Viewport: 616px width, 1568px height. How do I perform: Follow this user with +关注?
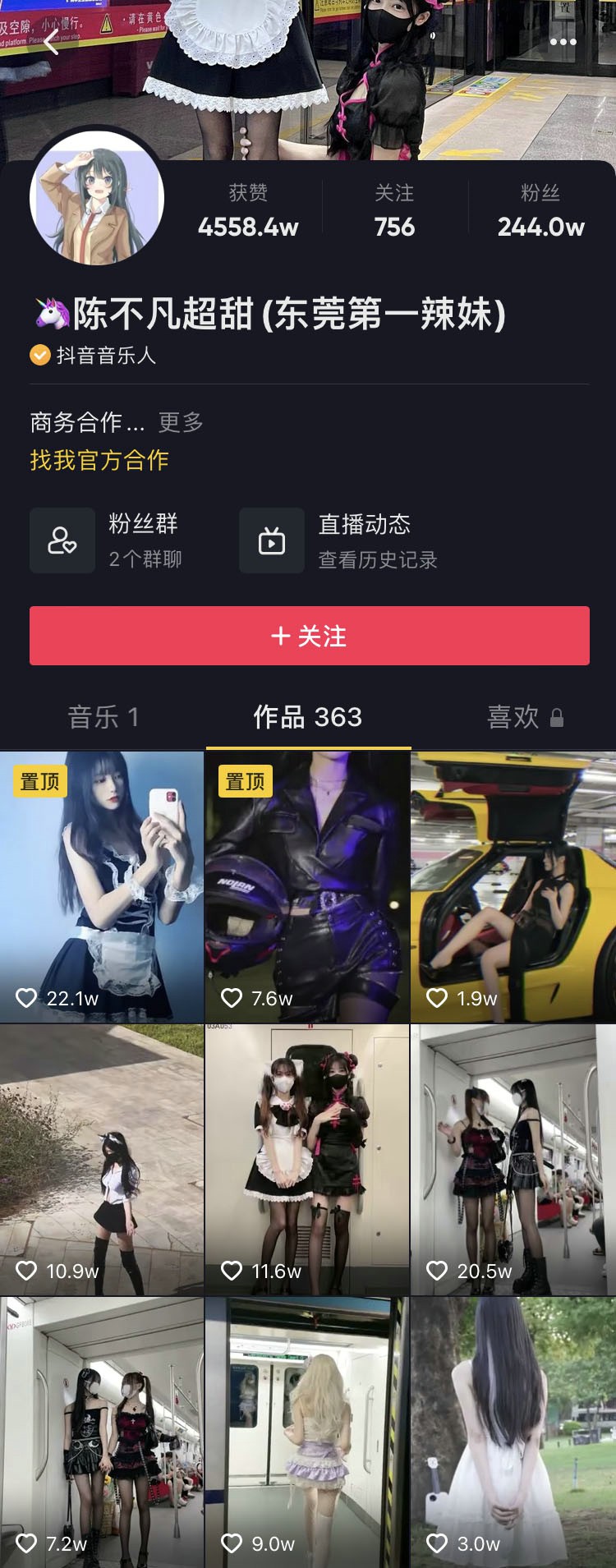[309, 636]
